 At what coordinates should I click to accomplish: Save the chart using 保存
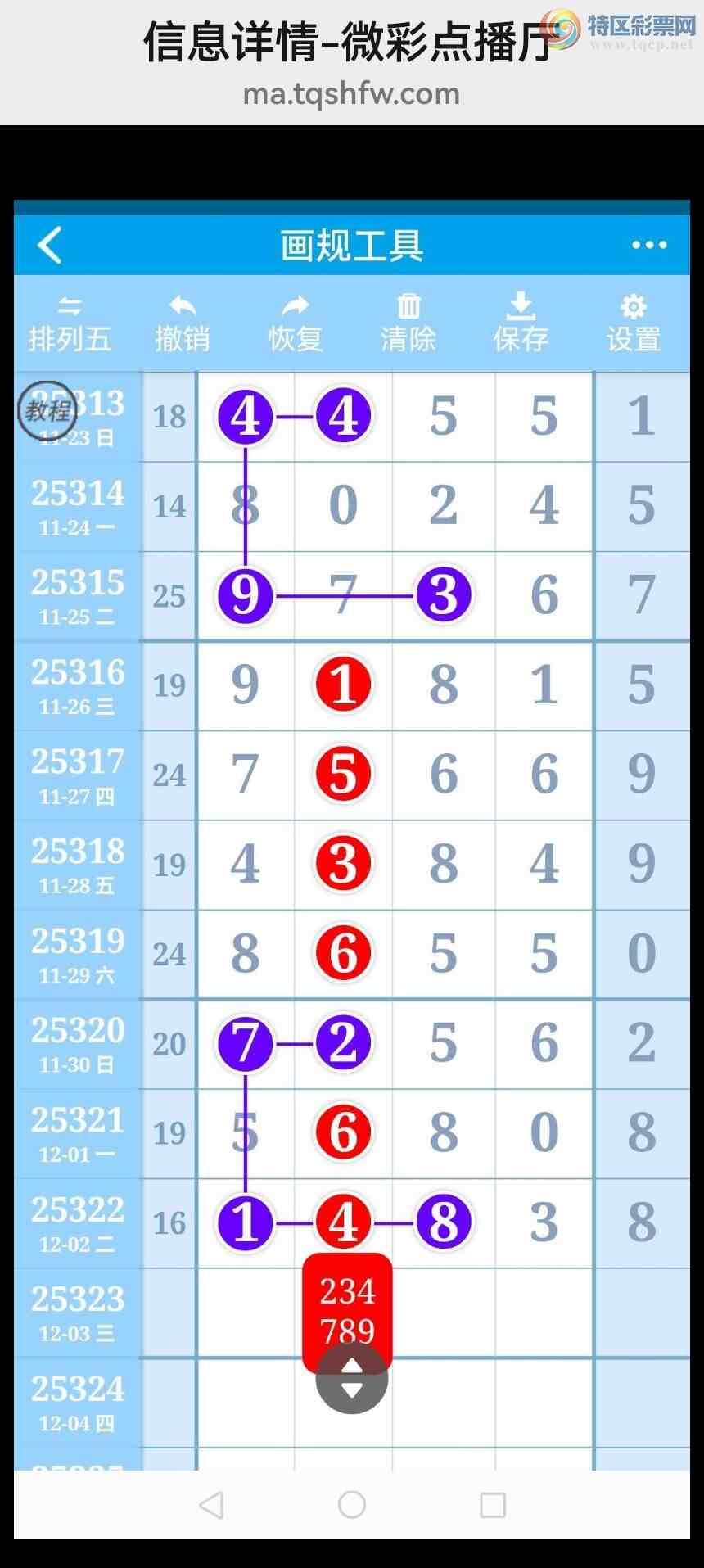tap(521, 324)
